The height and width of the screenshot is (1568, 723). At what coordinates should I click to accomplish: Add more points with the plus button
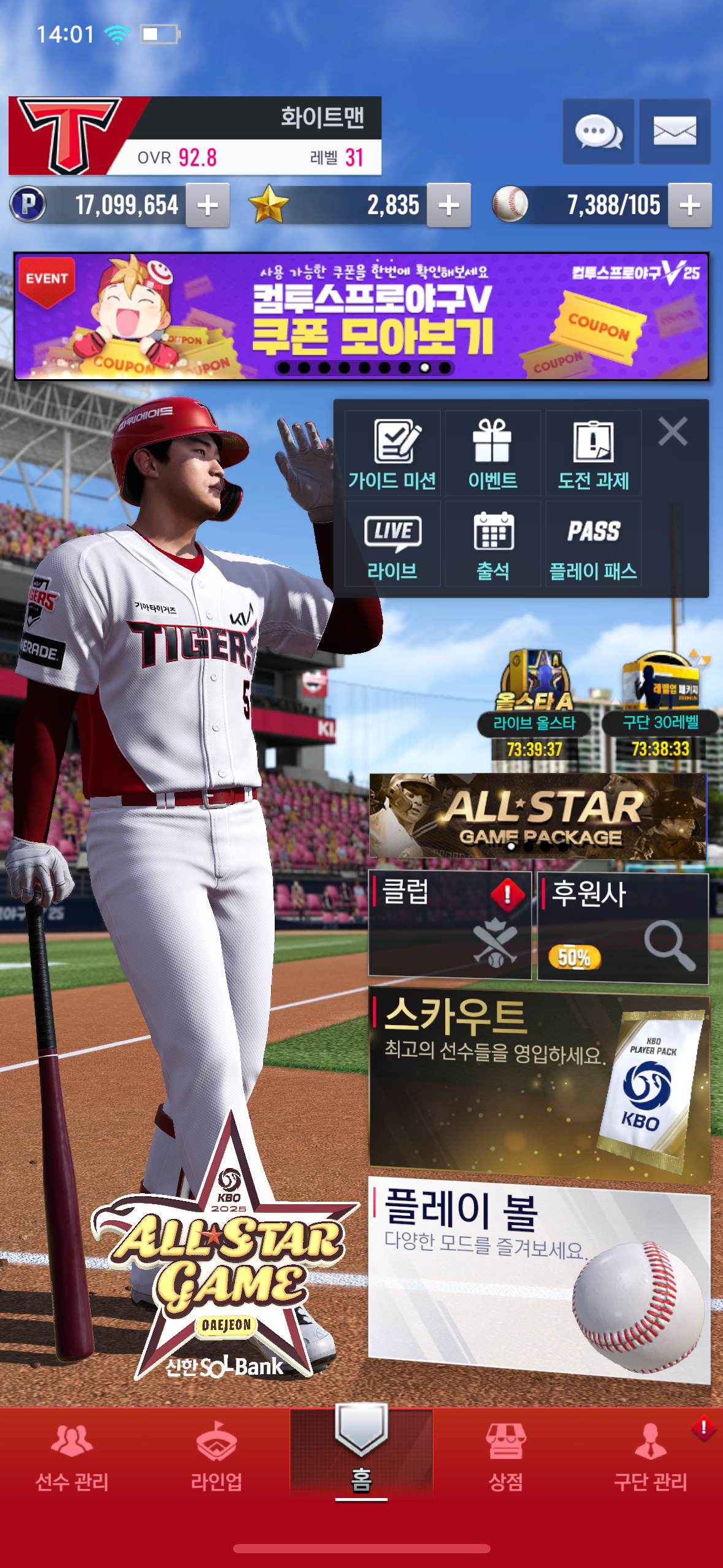(x=208, y=206)
